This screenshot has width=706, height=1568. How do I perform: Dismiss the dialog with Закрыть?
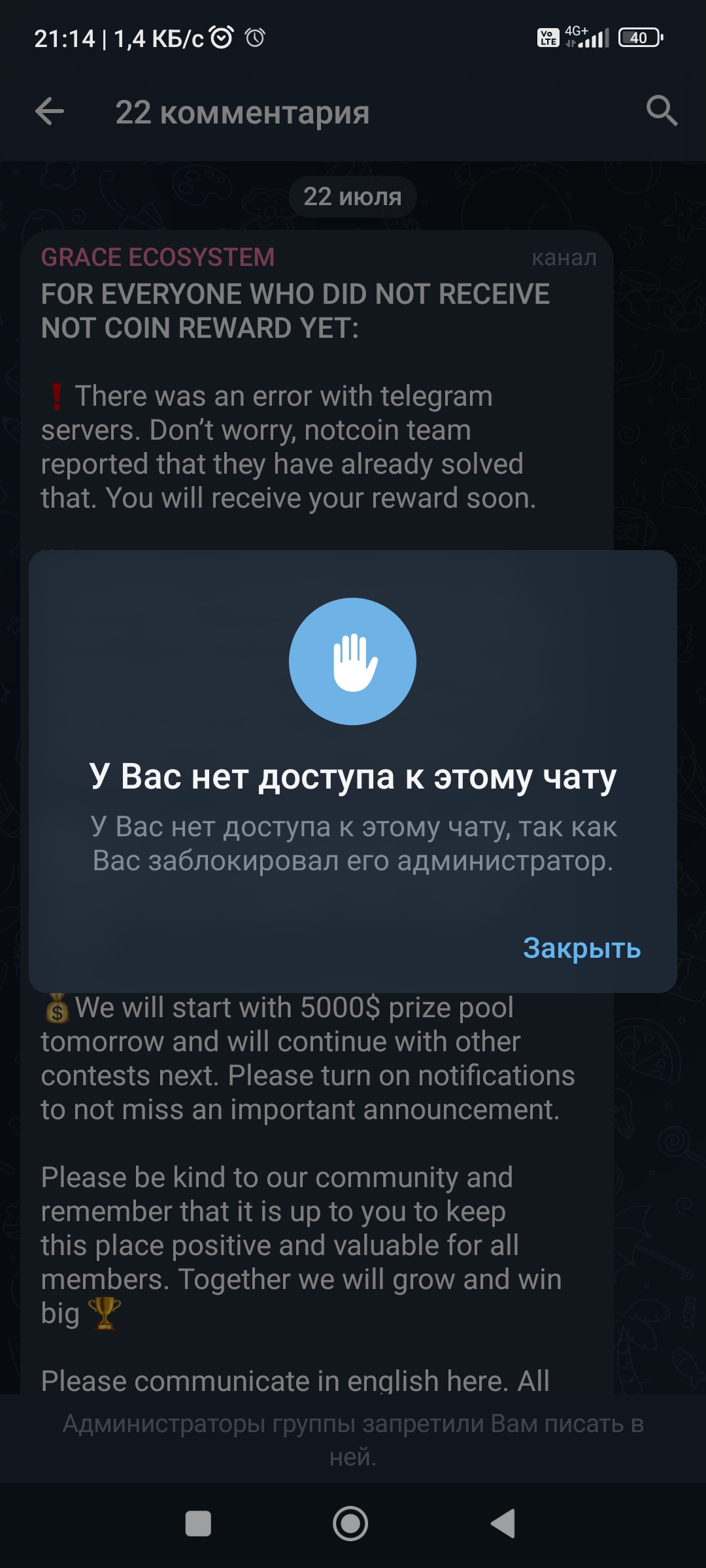click(x=581, y=948)
